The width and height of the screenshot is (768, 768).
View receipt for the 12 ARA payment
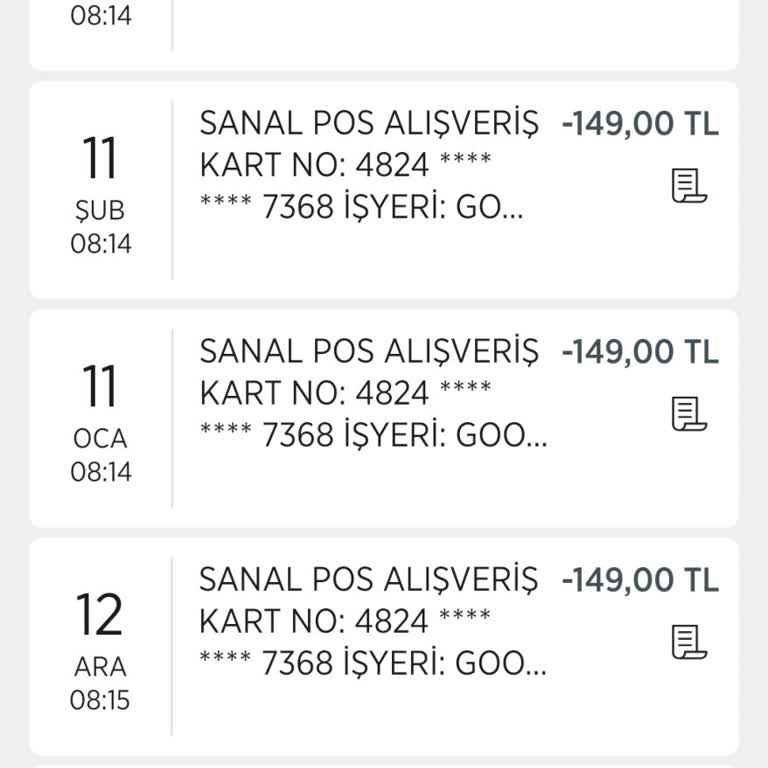pyautogui.click(x=689, y=642)
